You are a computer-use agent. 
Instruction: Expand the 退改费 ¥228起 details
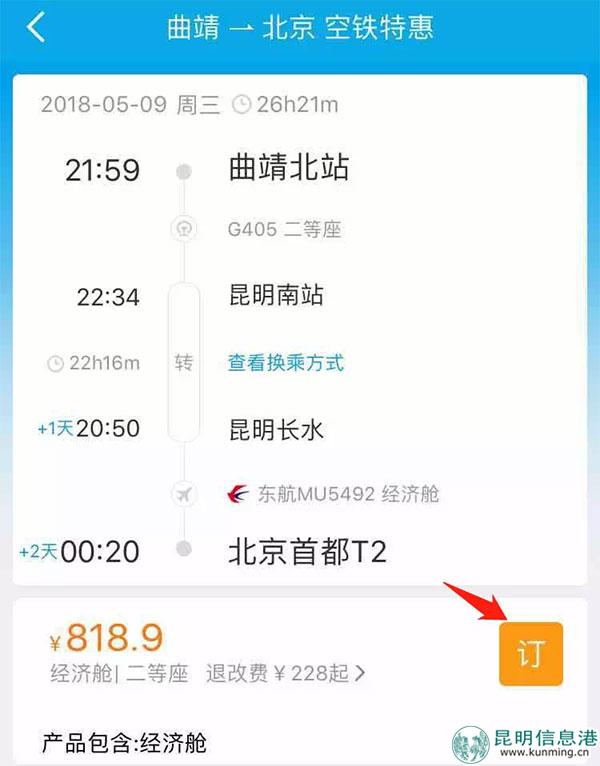click(x=286, y=674)
